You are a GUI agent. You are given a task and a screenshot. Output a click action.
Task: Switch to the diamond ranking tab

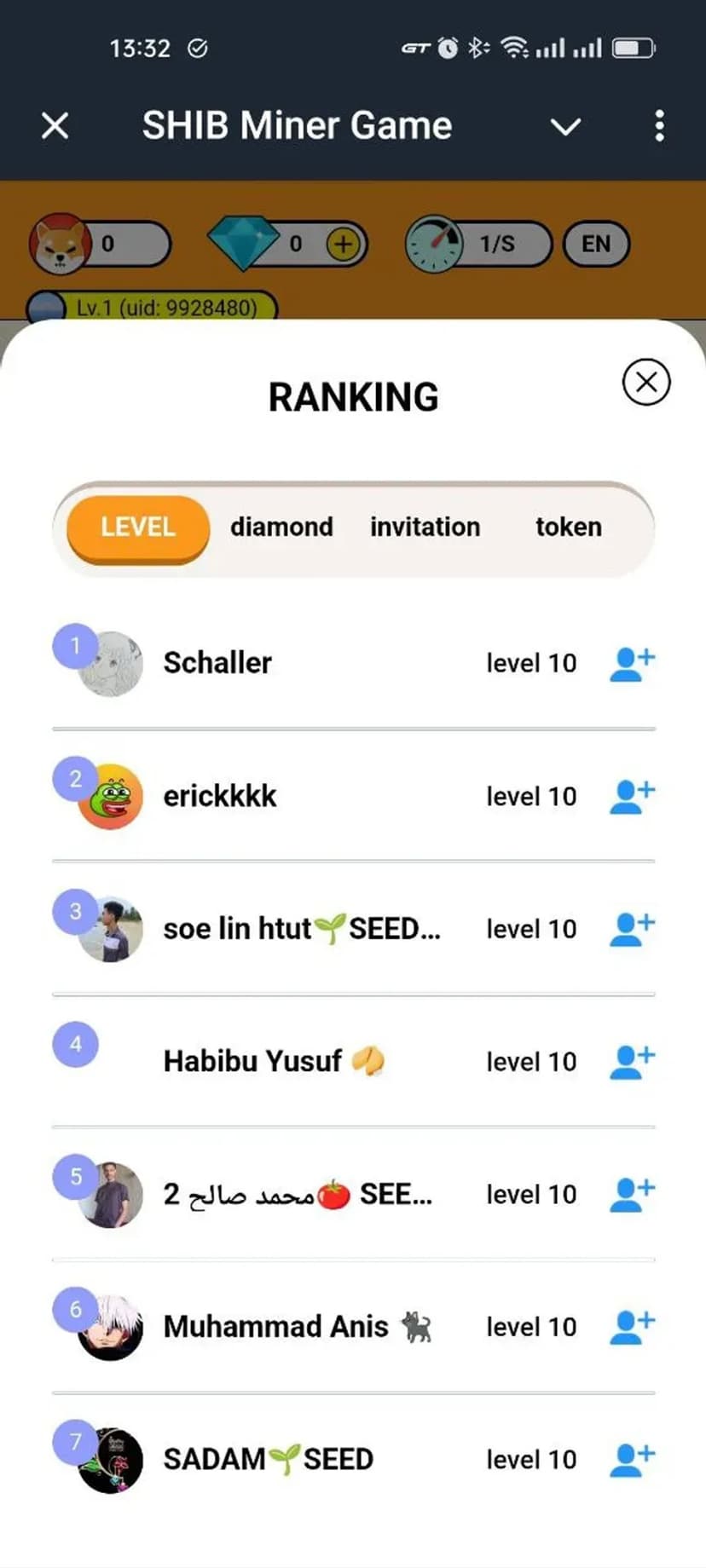[281, 527]
